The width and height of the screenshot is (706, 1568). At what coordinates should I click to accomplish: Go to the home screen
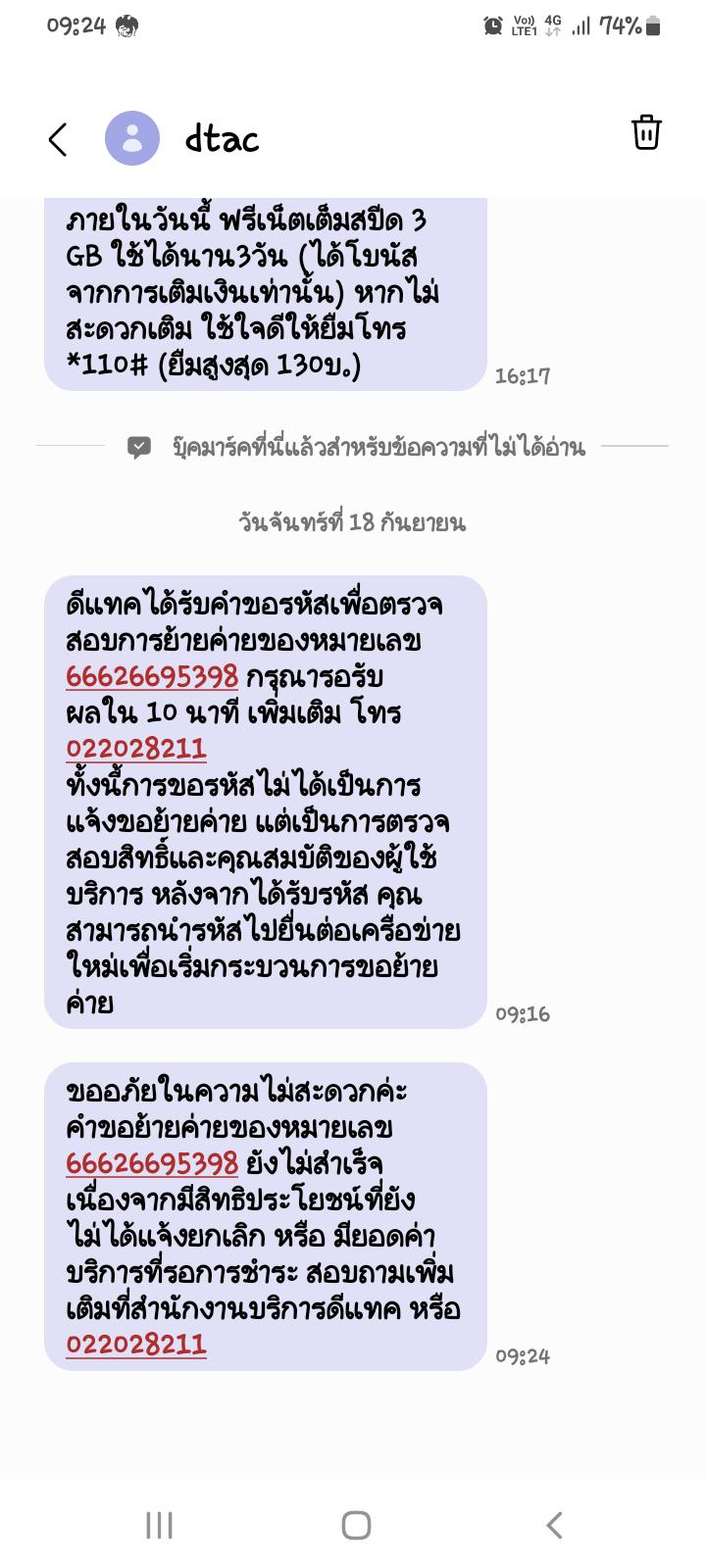(x=356, y=1525)
